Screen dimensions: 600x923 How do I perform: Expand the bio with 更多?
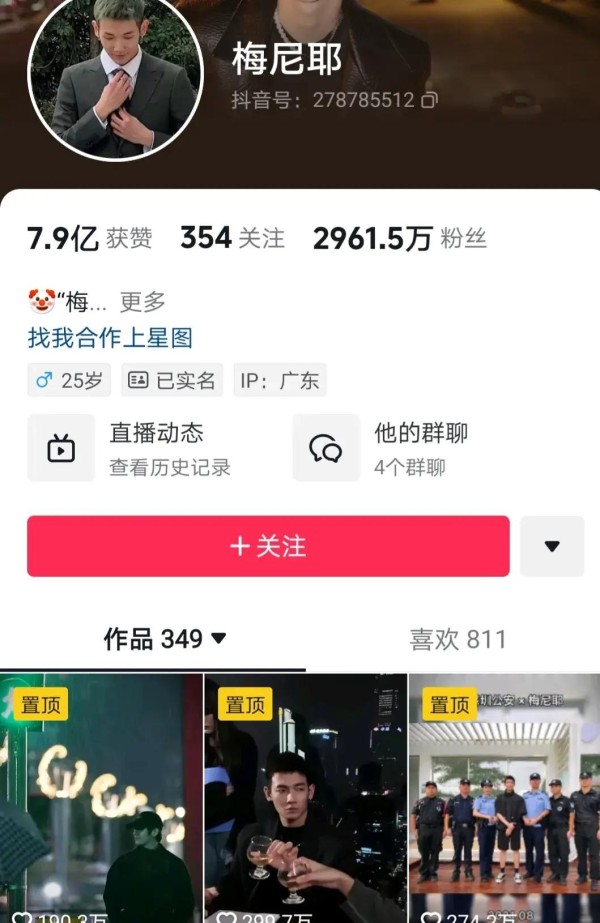pyautogui.click(x=143, y=301)
